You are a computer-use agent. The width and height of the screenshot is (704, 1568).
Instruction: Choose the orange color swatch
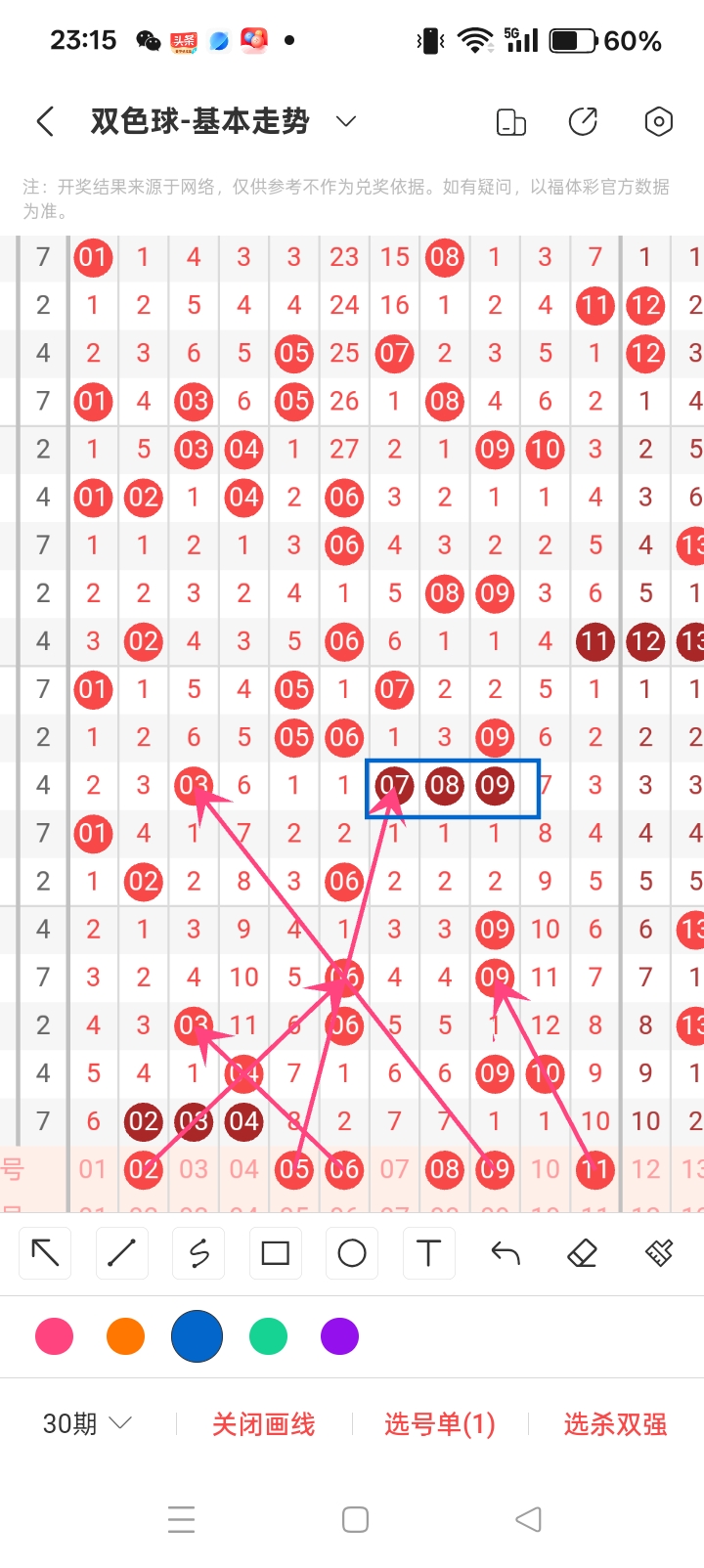(125, 1336)
